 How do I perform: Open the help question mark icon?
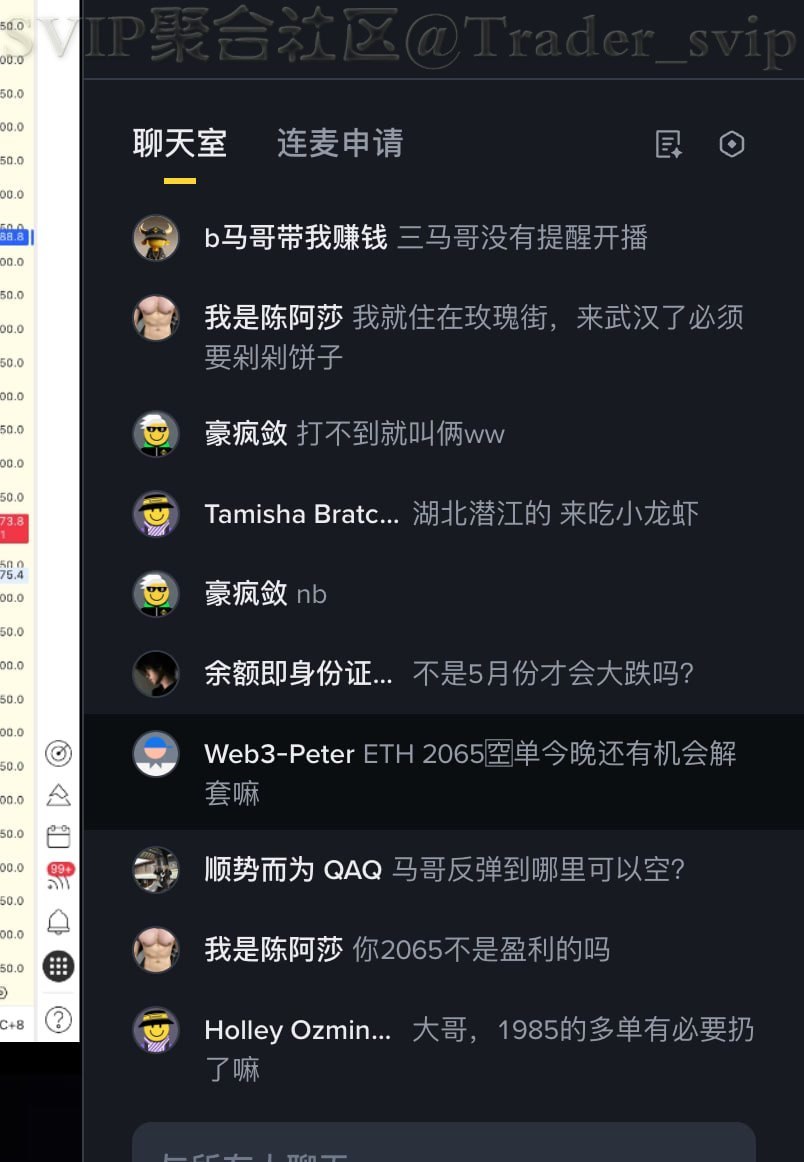[59, 1019]
